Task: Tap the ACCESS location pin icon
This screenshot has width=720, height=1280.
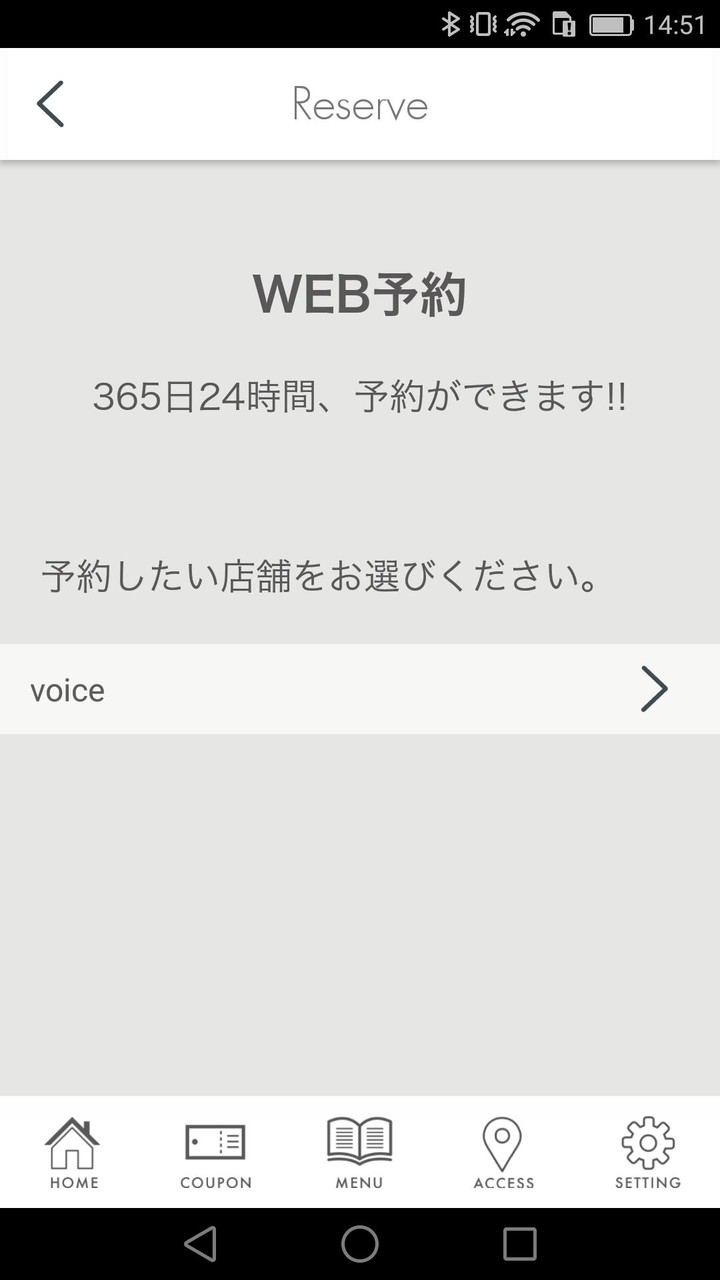Action: tap(504, 1152)
